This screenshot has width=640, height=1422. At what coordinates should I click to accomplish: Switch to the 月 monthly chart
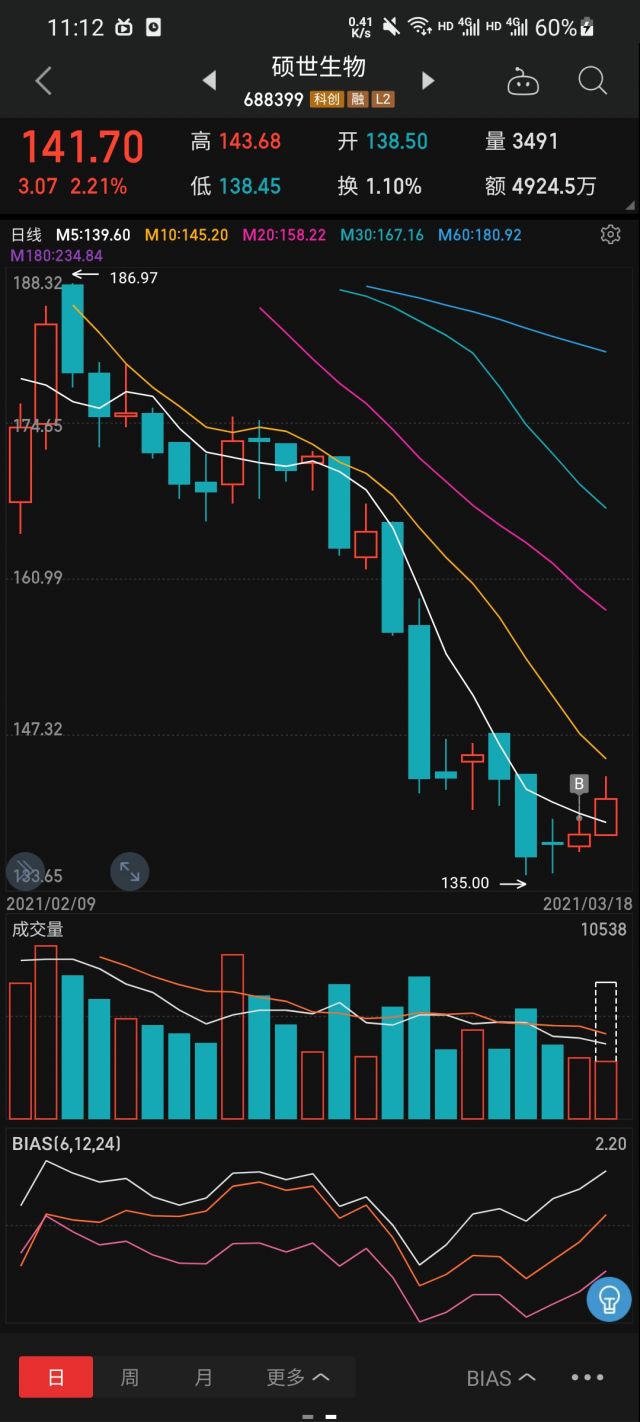204,1377
